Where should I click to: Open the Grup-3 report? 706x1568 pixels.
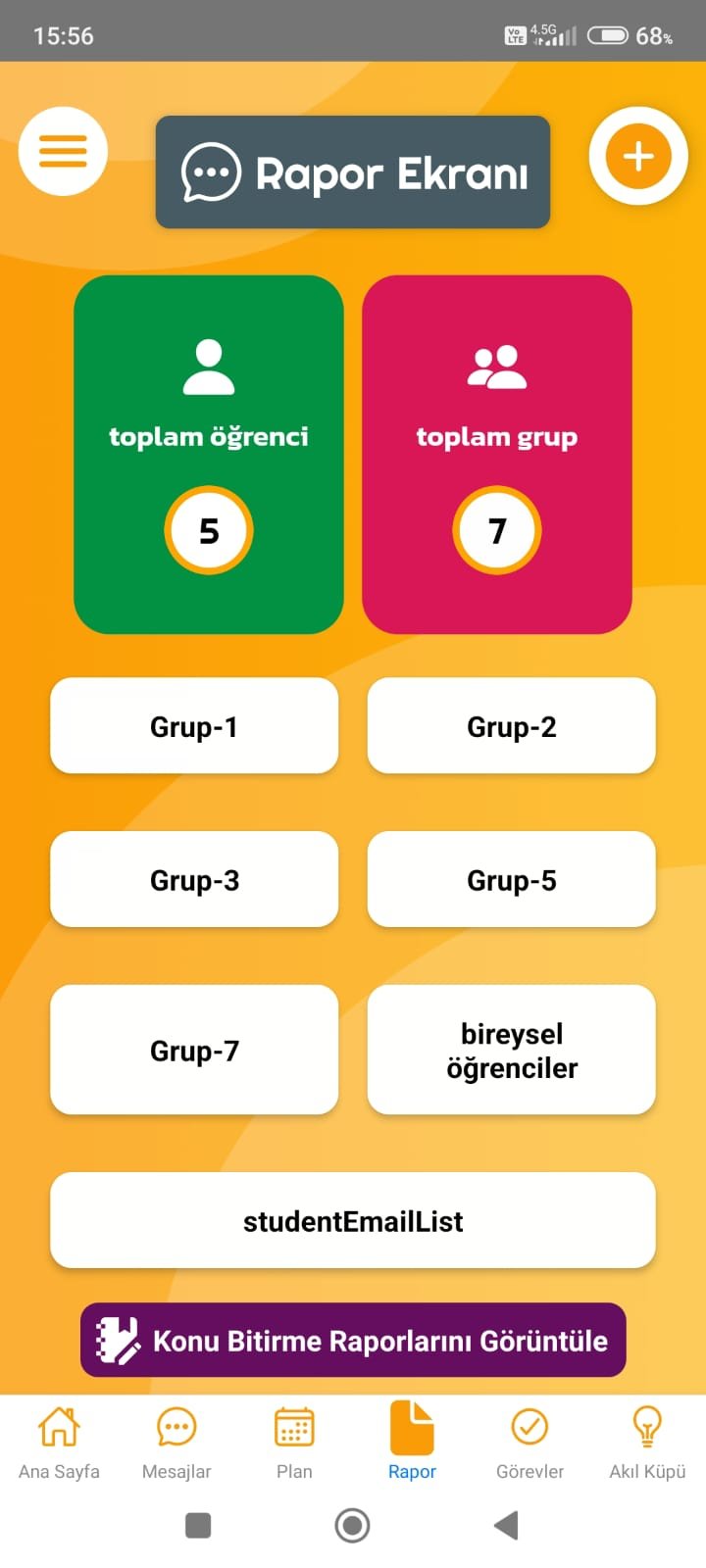pyautogui.click(x=194, y=880)
